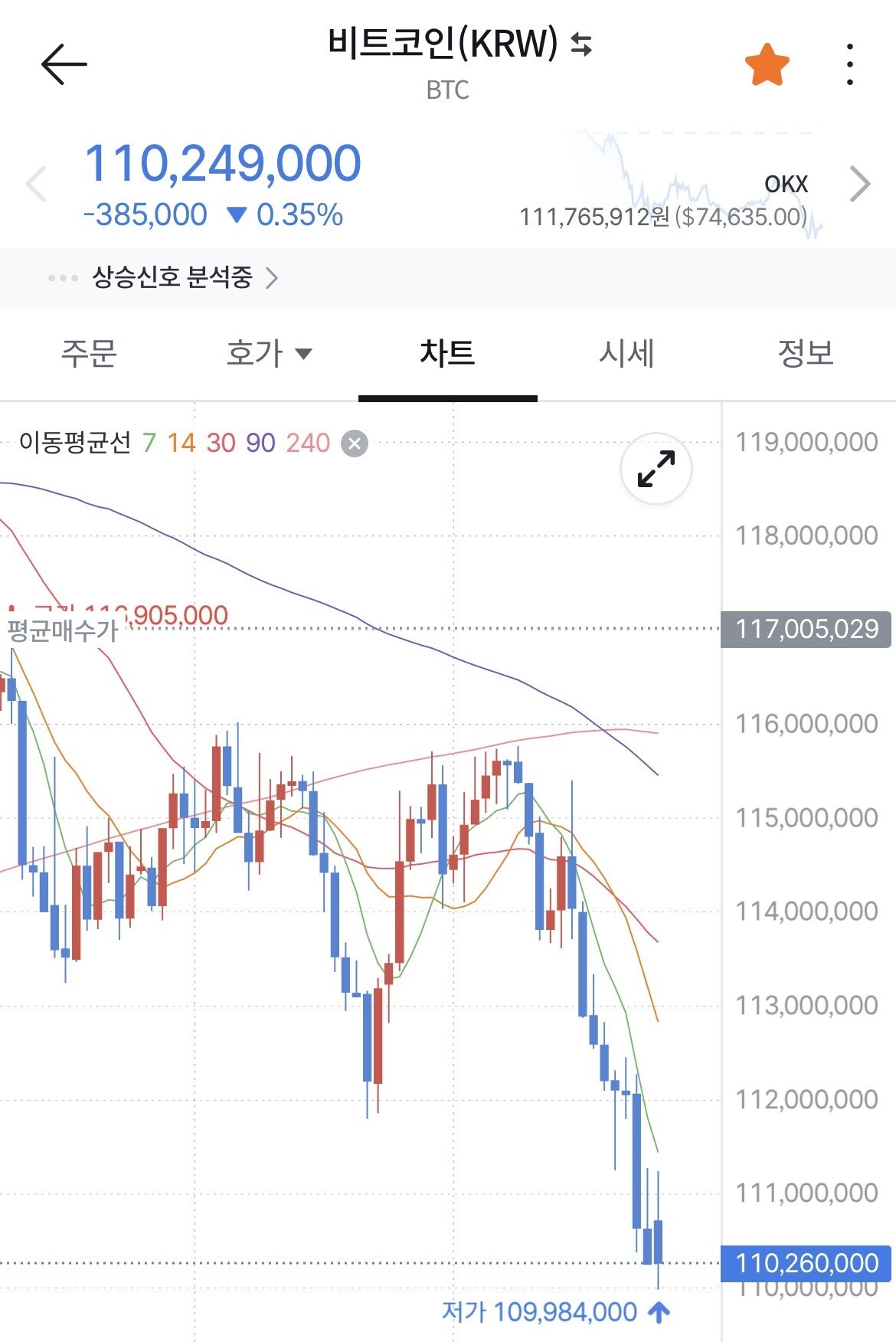Expand the chart to fullscreen
This screenshot has width=896, height=1342.
click(656, 469)
